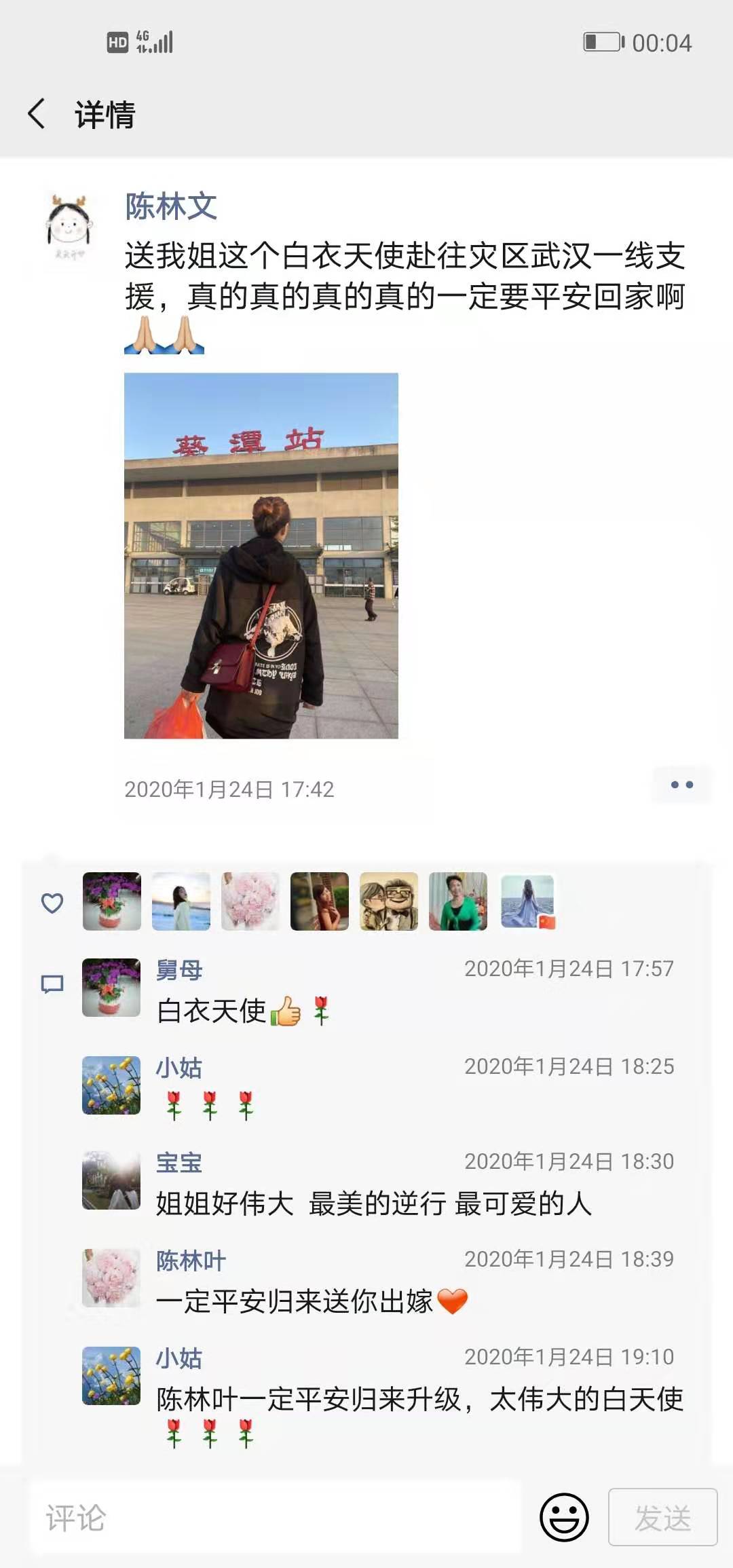
Task: Open the two-dot like/comment menu
Action: (681, 785)
